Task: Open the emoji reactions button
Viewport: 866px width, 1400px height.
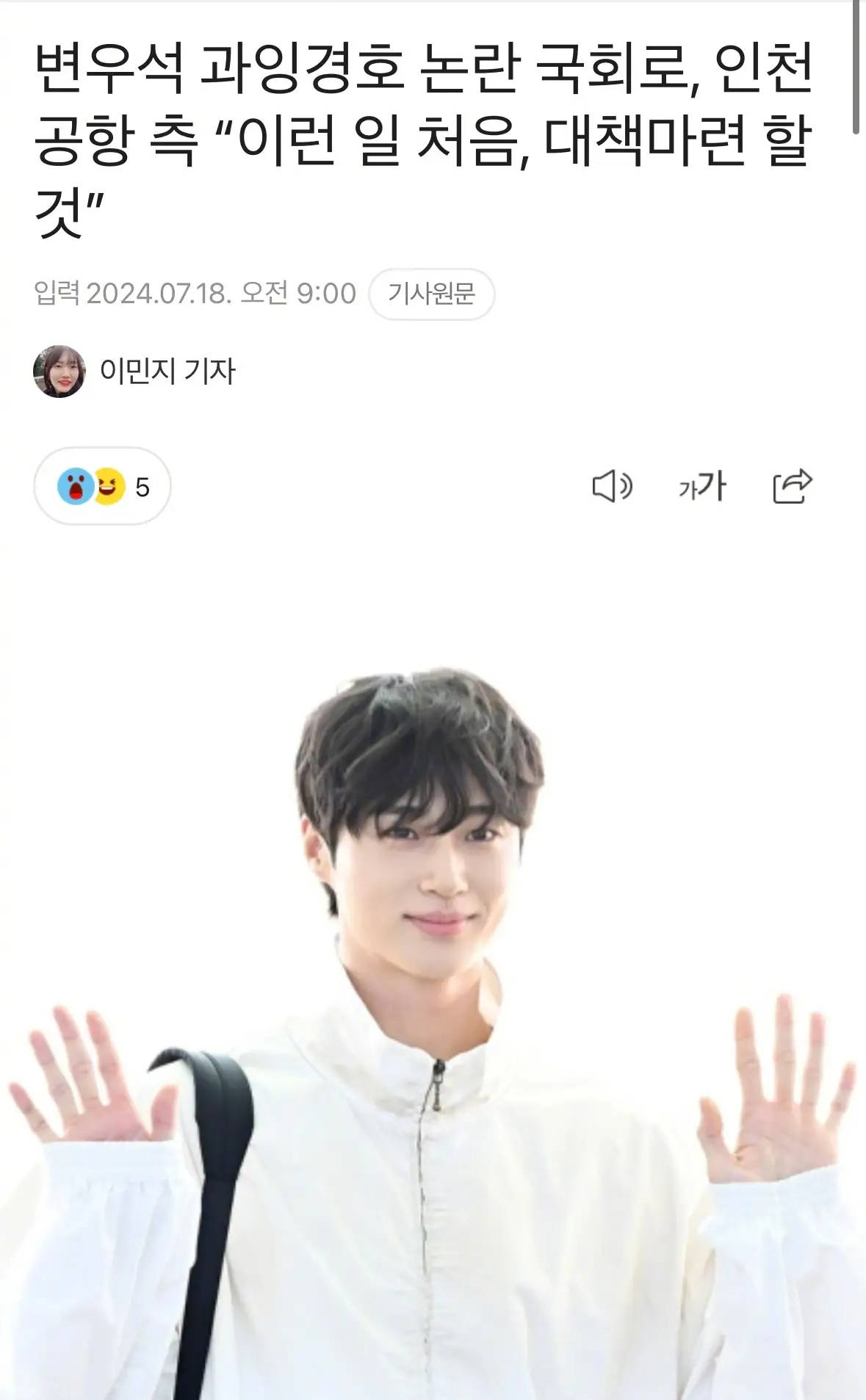Action: [102, 486]
